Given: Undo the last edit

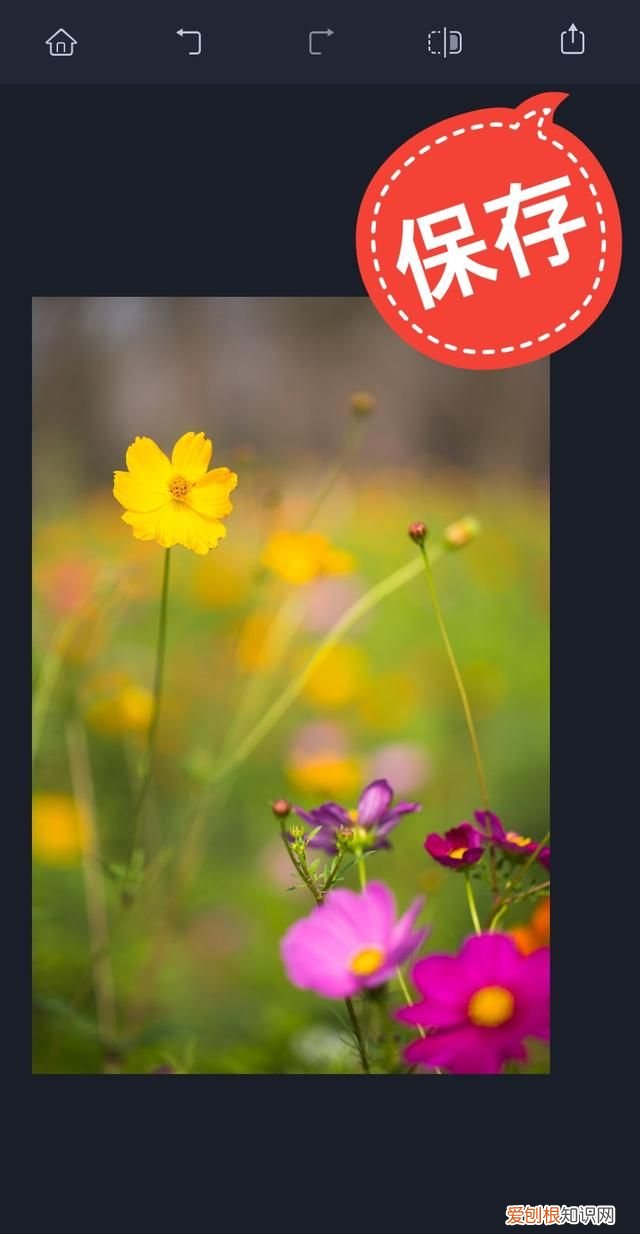Looking at the screenshot, I should click(189, 41).
